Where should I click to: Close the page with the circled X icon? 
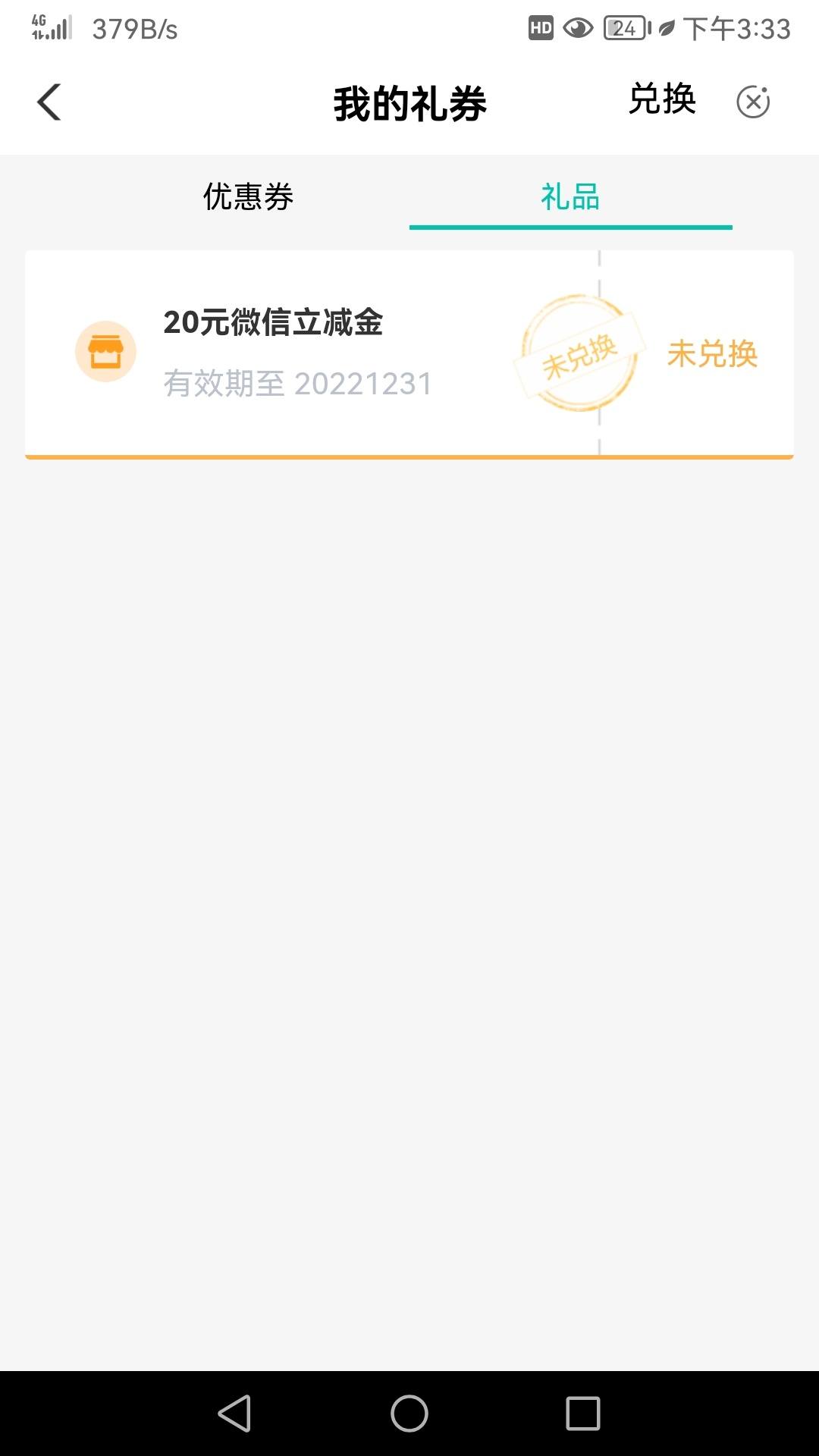(753, 102)
